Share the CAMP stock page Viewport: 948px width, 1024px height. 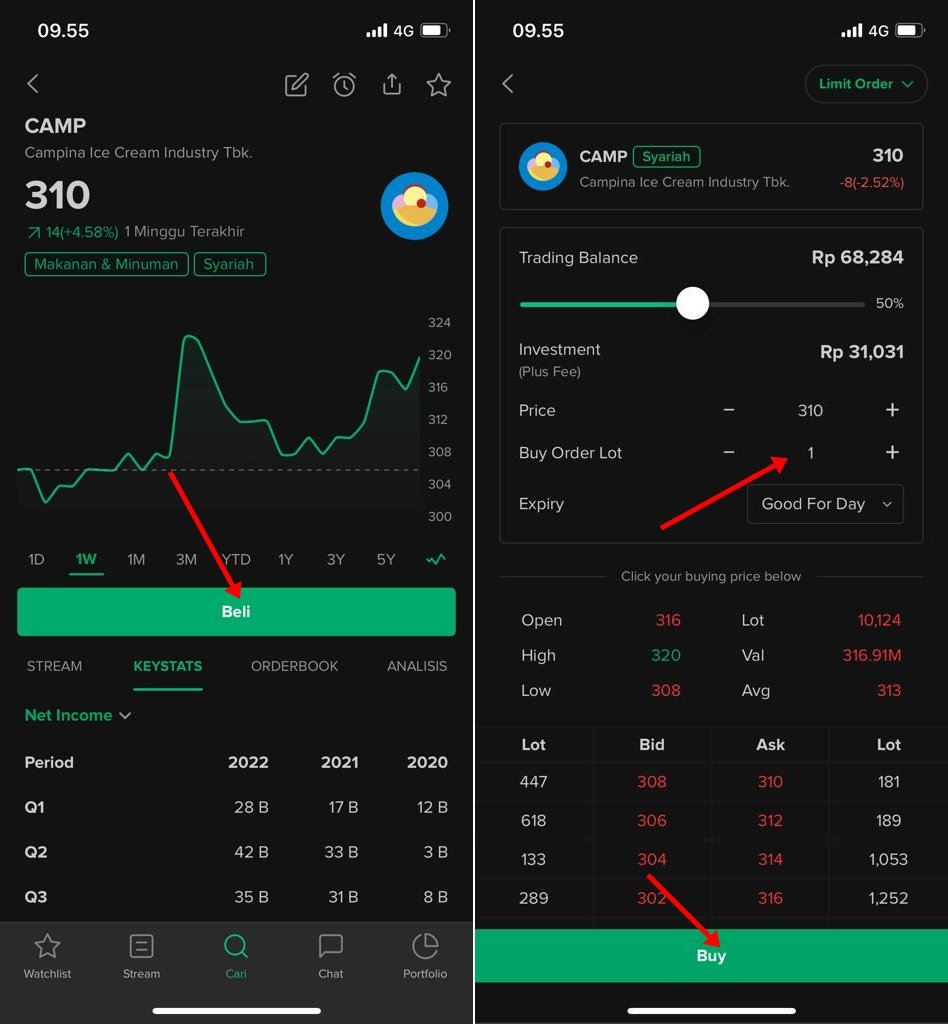coord(392,84)
